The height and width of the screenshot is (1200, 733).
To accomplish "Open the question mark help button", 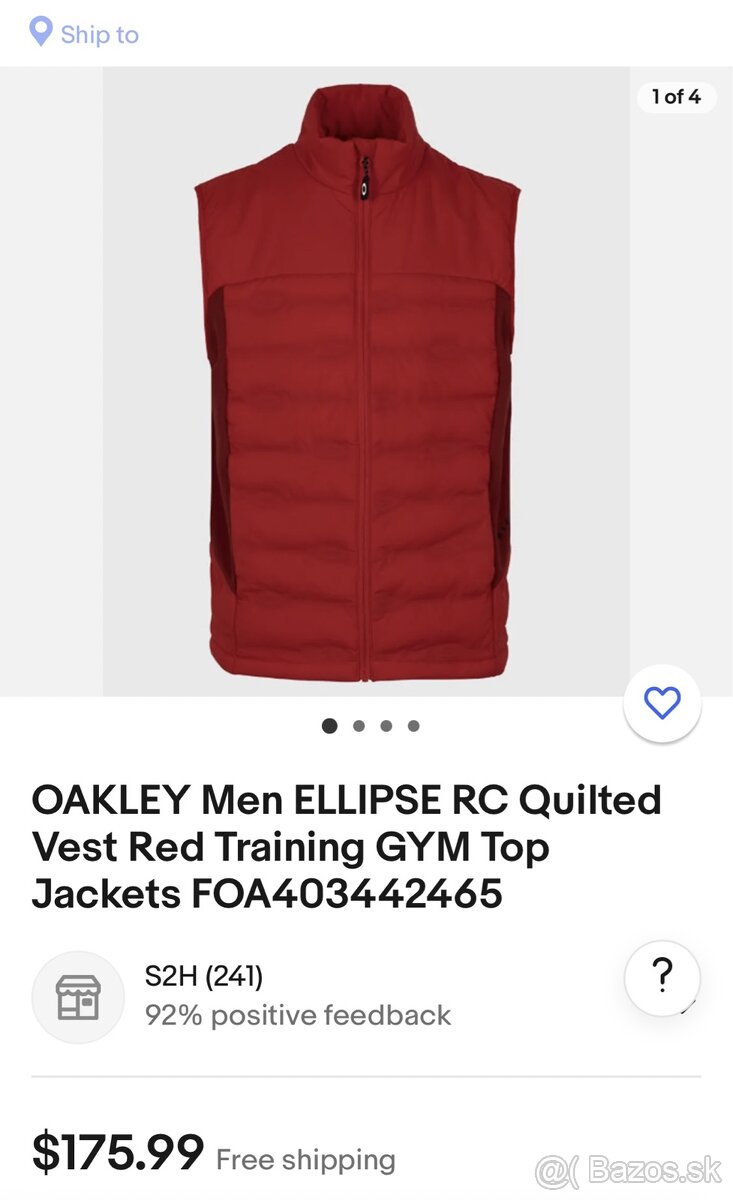I will click(x=662, y=977).
